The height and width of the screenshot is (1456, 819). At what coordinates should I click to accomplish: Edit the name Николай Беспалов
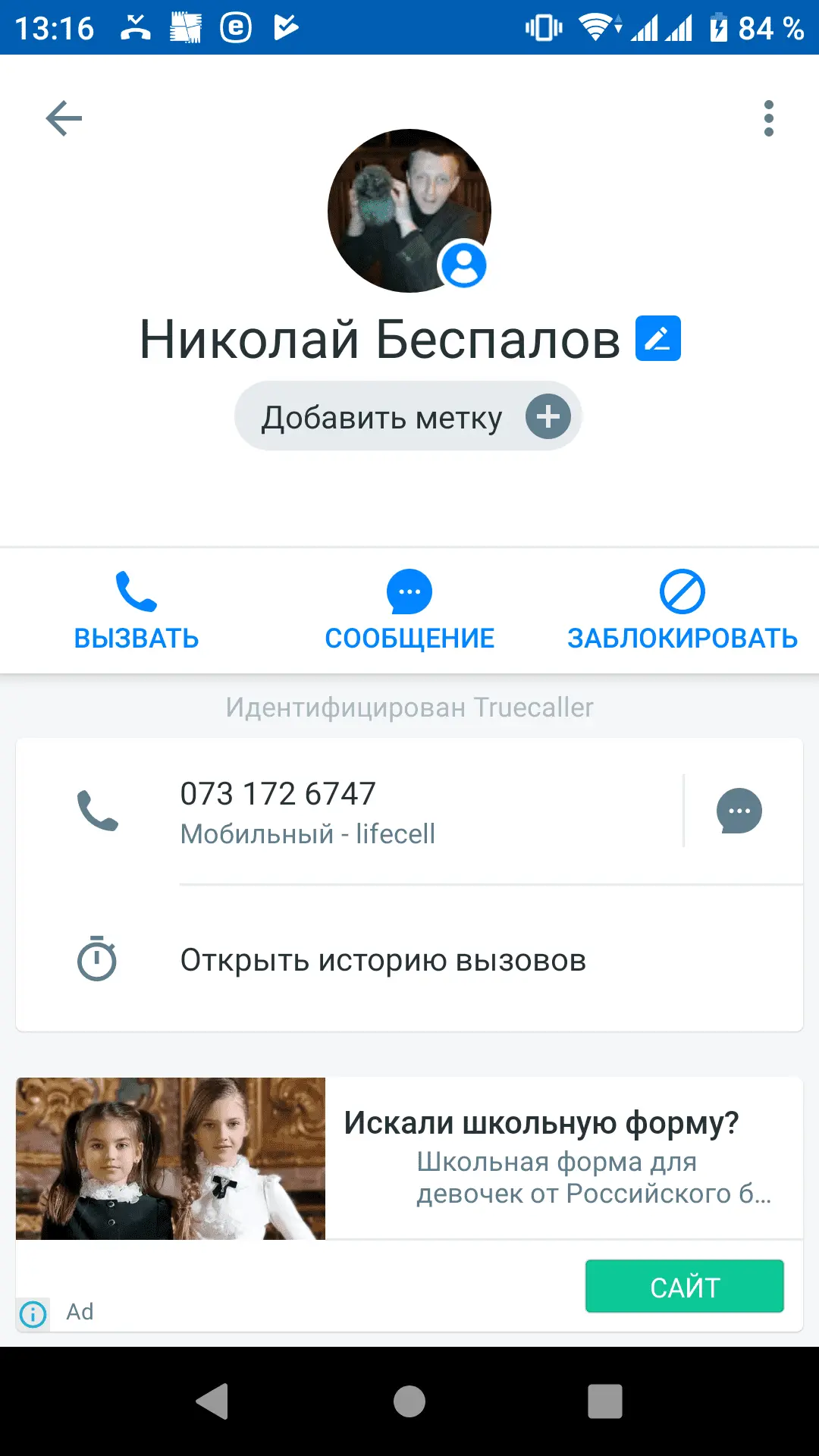coord(657,338)
